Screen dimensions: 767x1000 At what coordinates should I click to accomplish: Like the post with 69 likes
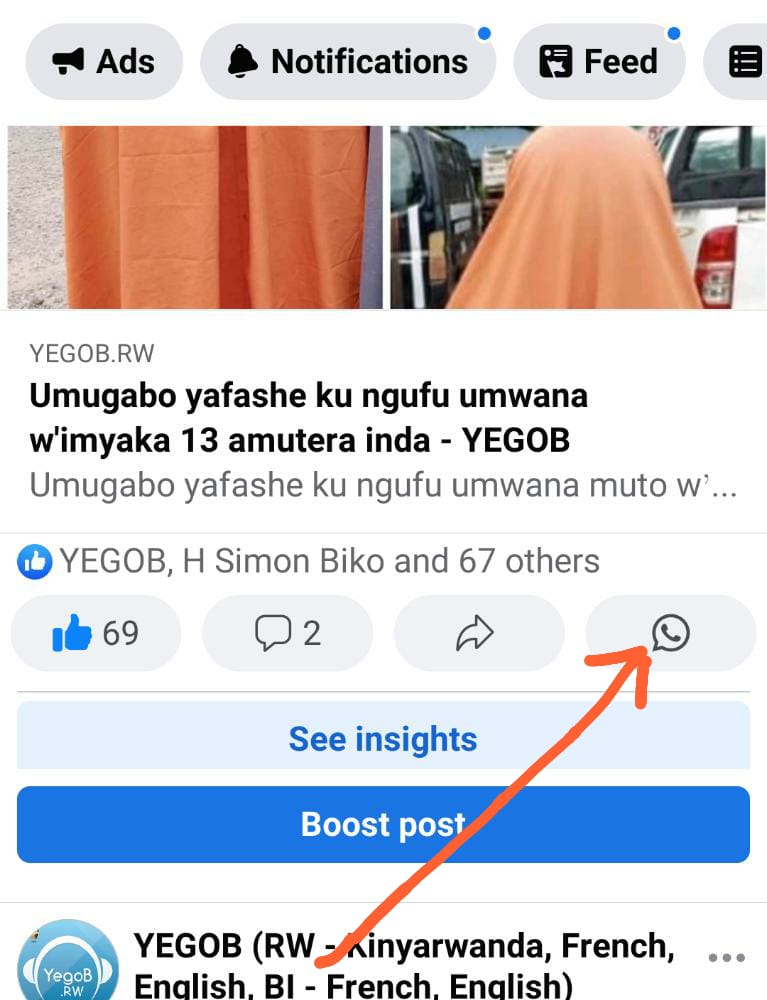96,633
